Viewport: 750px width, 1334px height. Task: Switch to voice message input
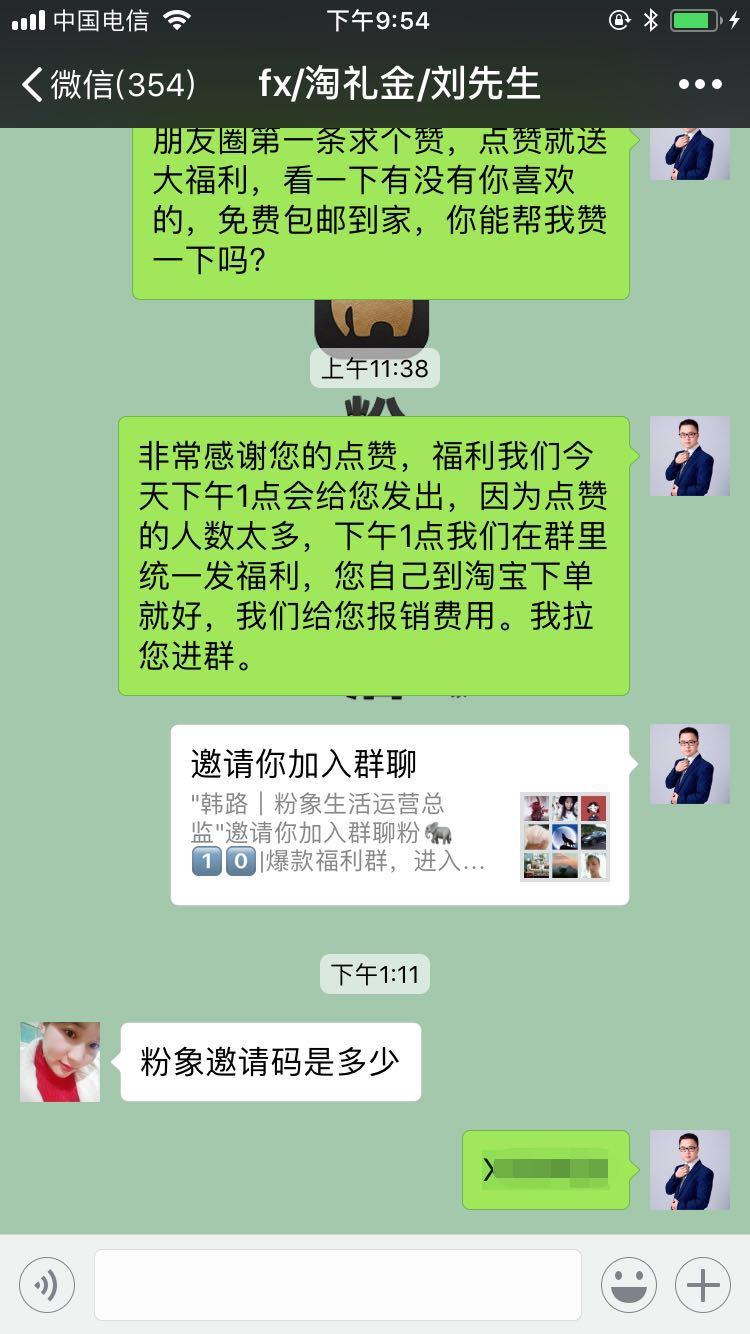(46, 1284)
